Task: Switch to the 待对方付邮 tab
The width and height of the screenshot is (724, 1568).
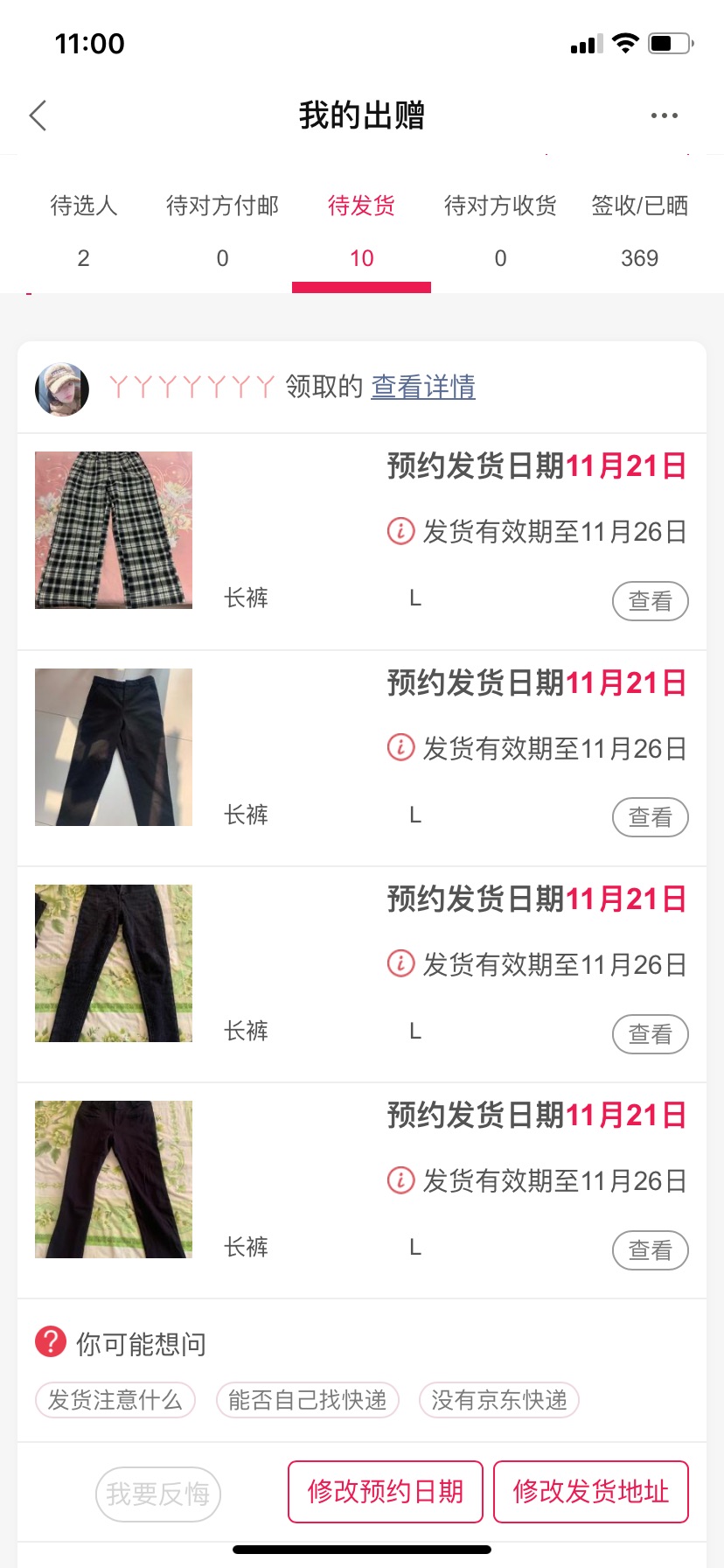Action: (x=222, y=231)
